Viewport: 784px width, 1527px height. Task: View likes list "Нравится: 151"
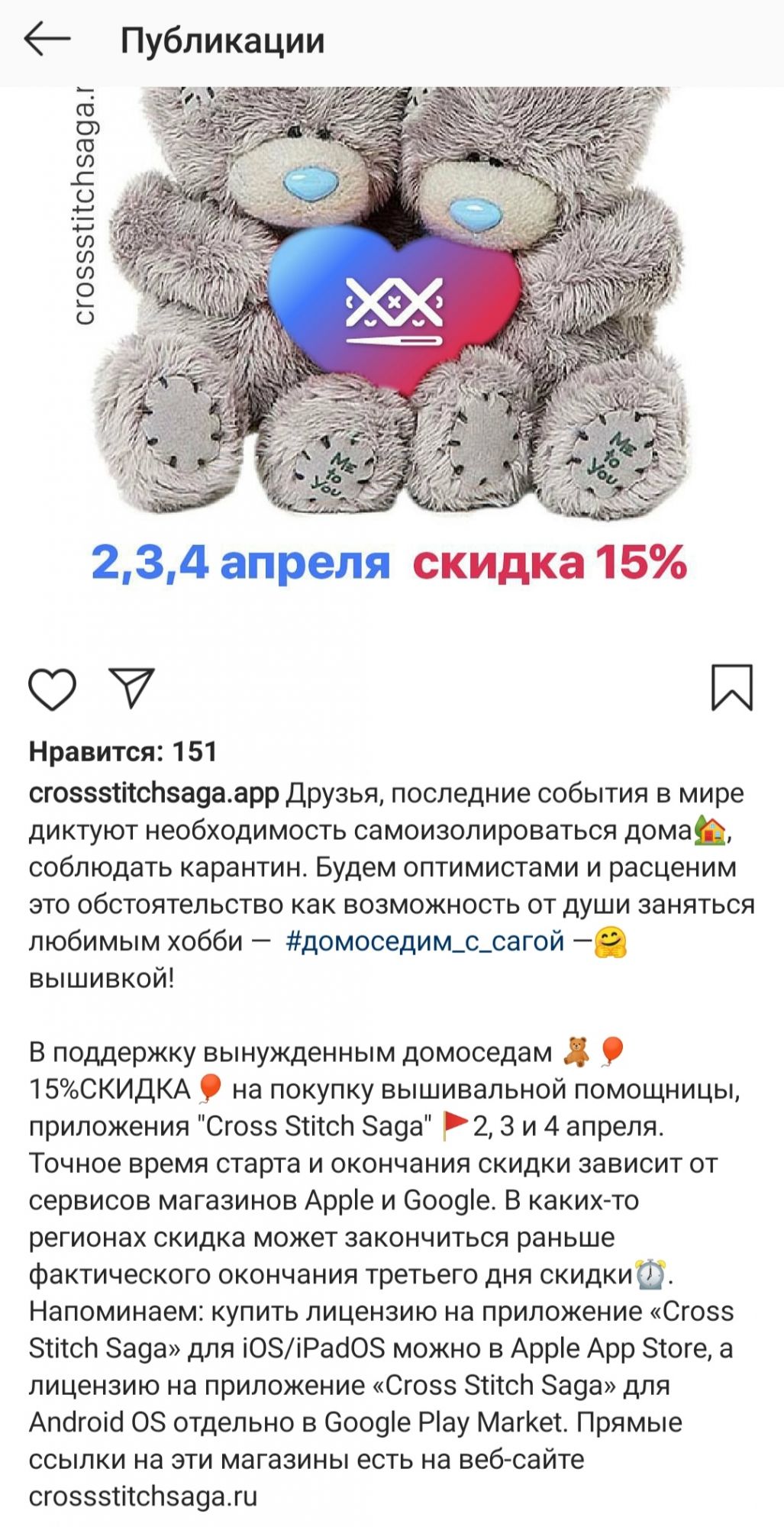(123, 751)
